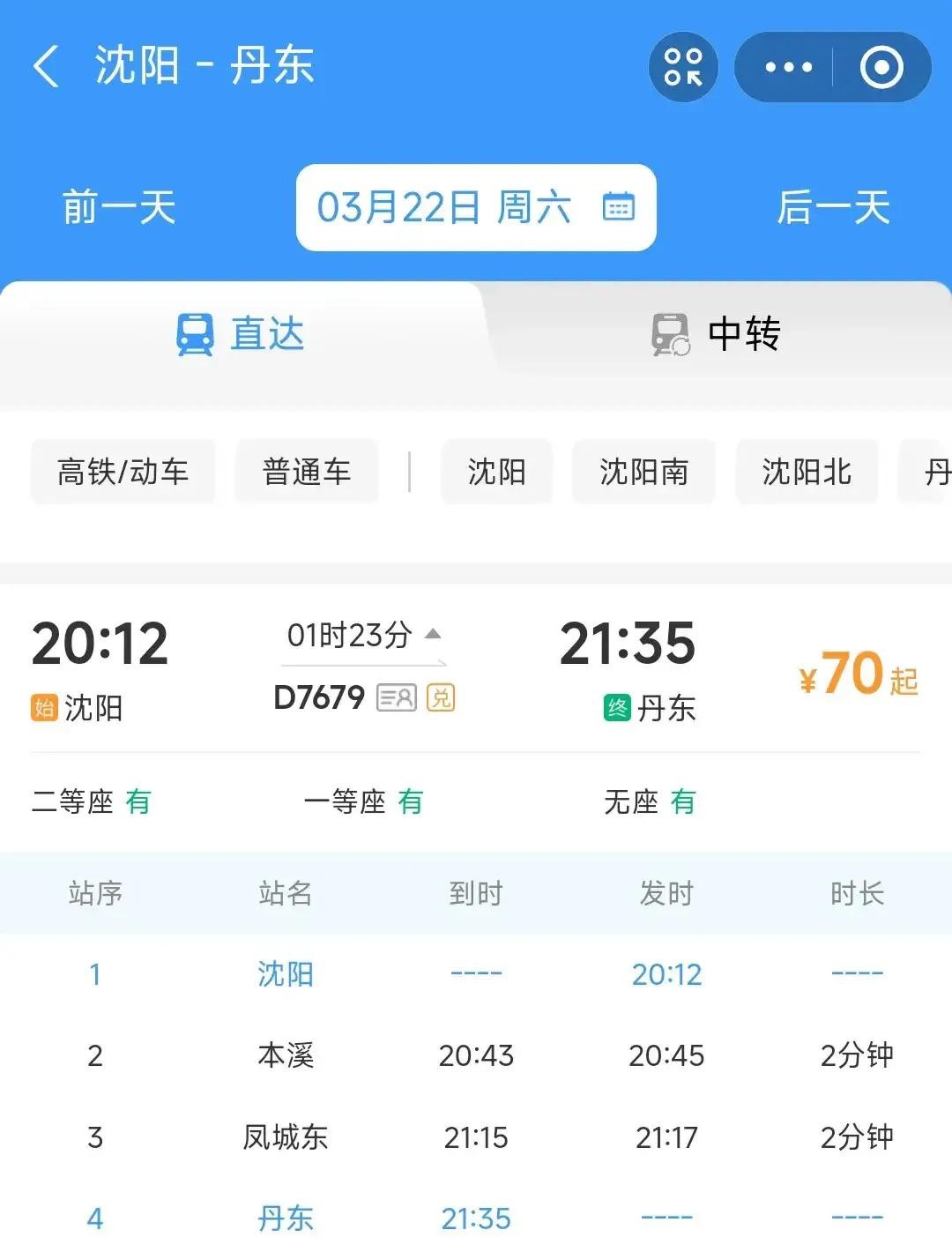Filter by 高铁/动车 trains
Viewport: 952px width, 1237px height.
click(x=123, y=472)
